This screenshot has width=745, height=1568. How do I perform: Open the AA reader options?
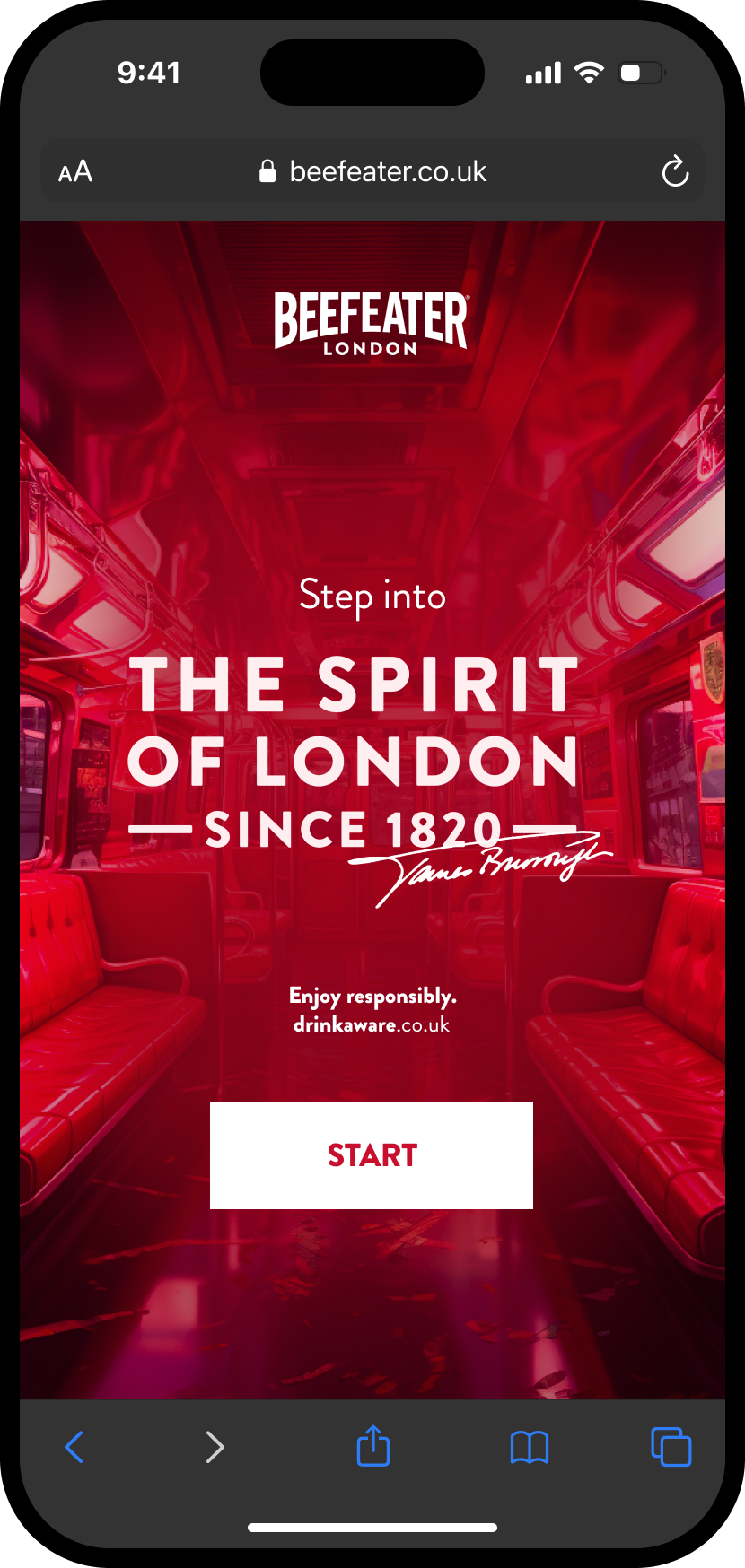click(75, 171)
